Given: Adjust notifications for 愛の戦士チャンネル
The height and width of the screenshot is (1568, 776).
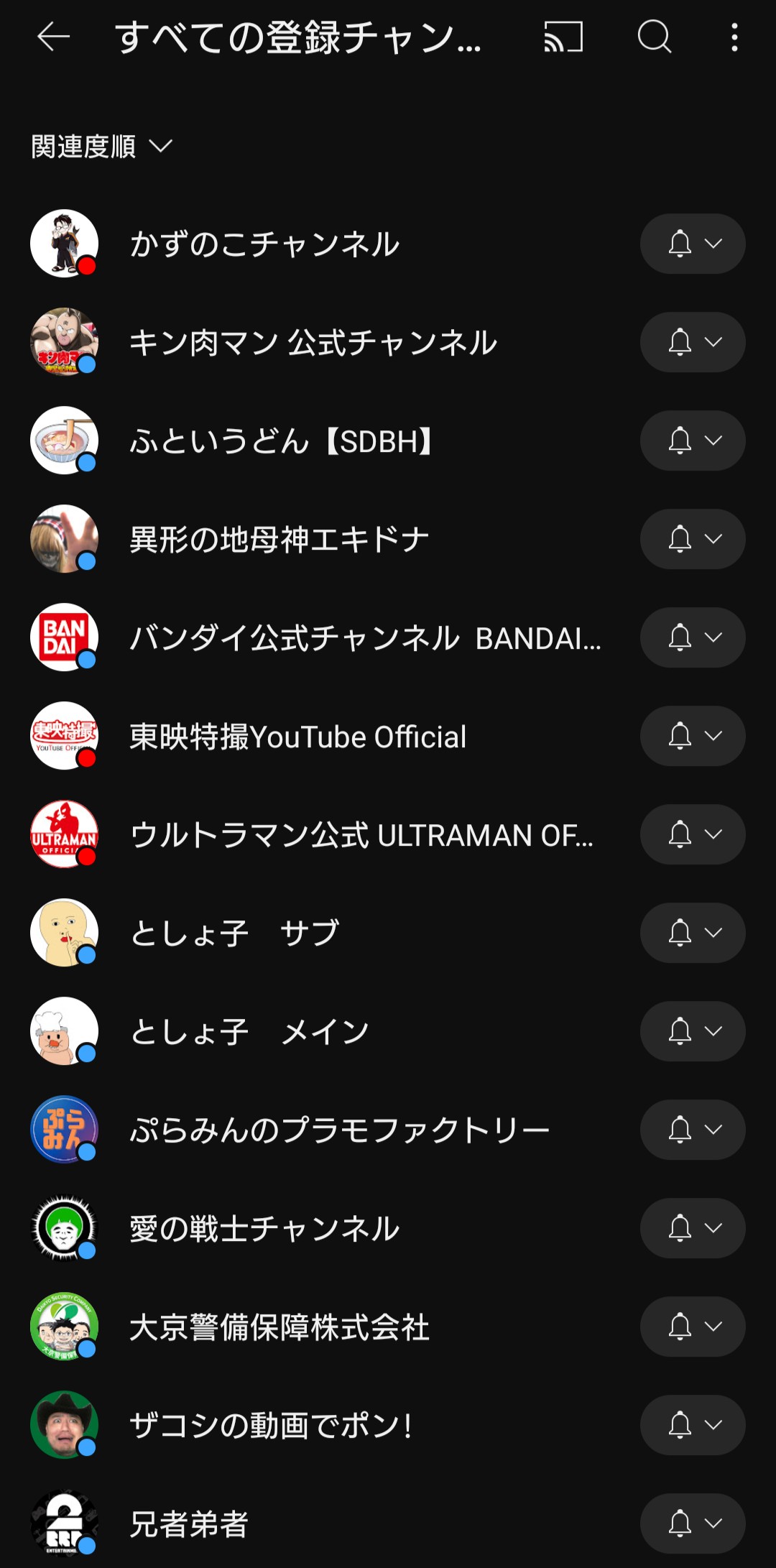Looking at the screenshot, I should pos(693,1228).
